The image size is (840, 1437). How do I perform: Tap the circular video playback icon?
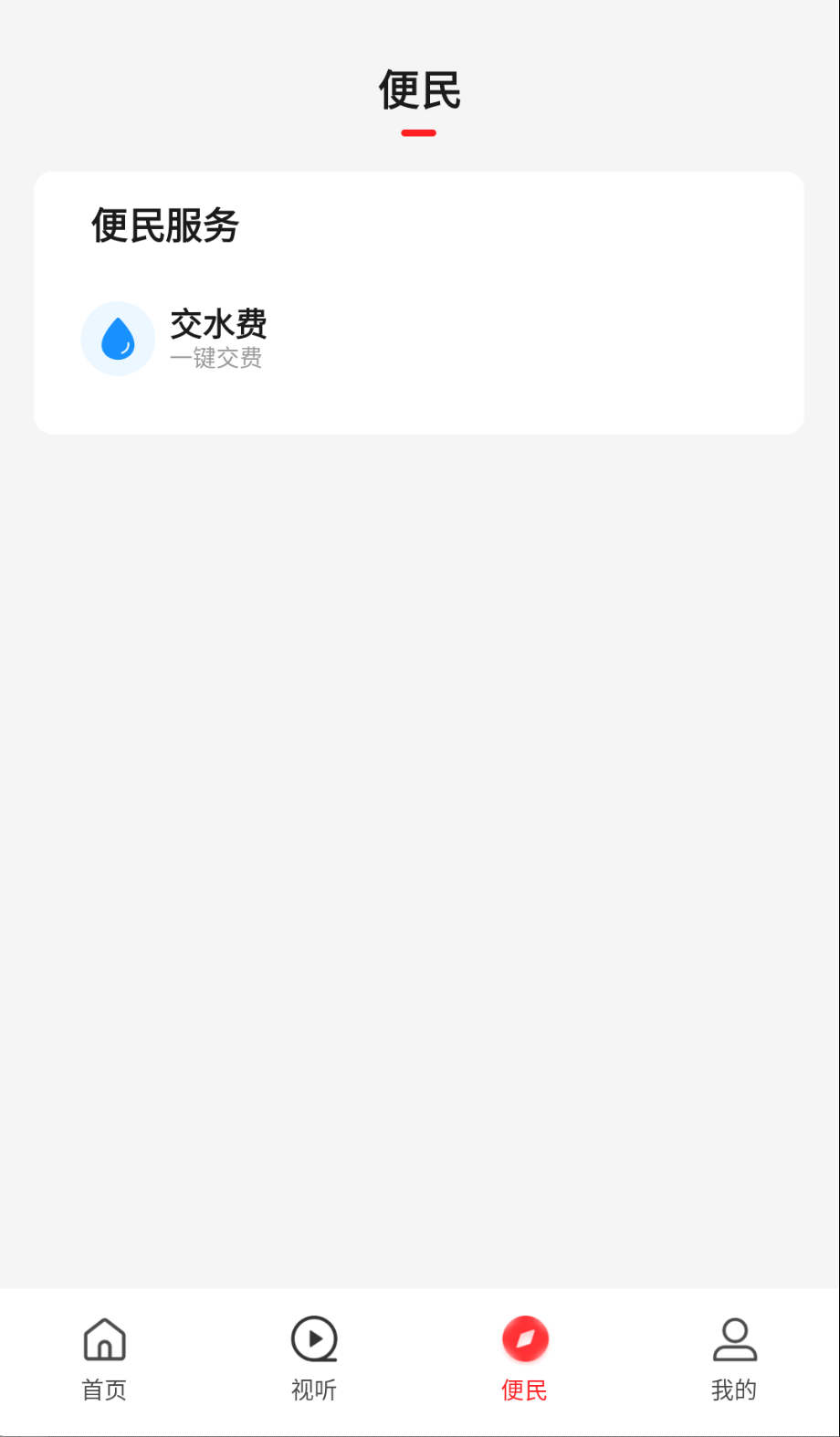click(313, 1340)
